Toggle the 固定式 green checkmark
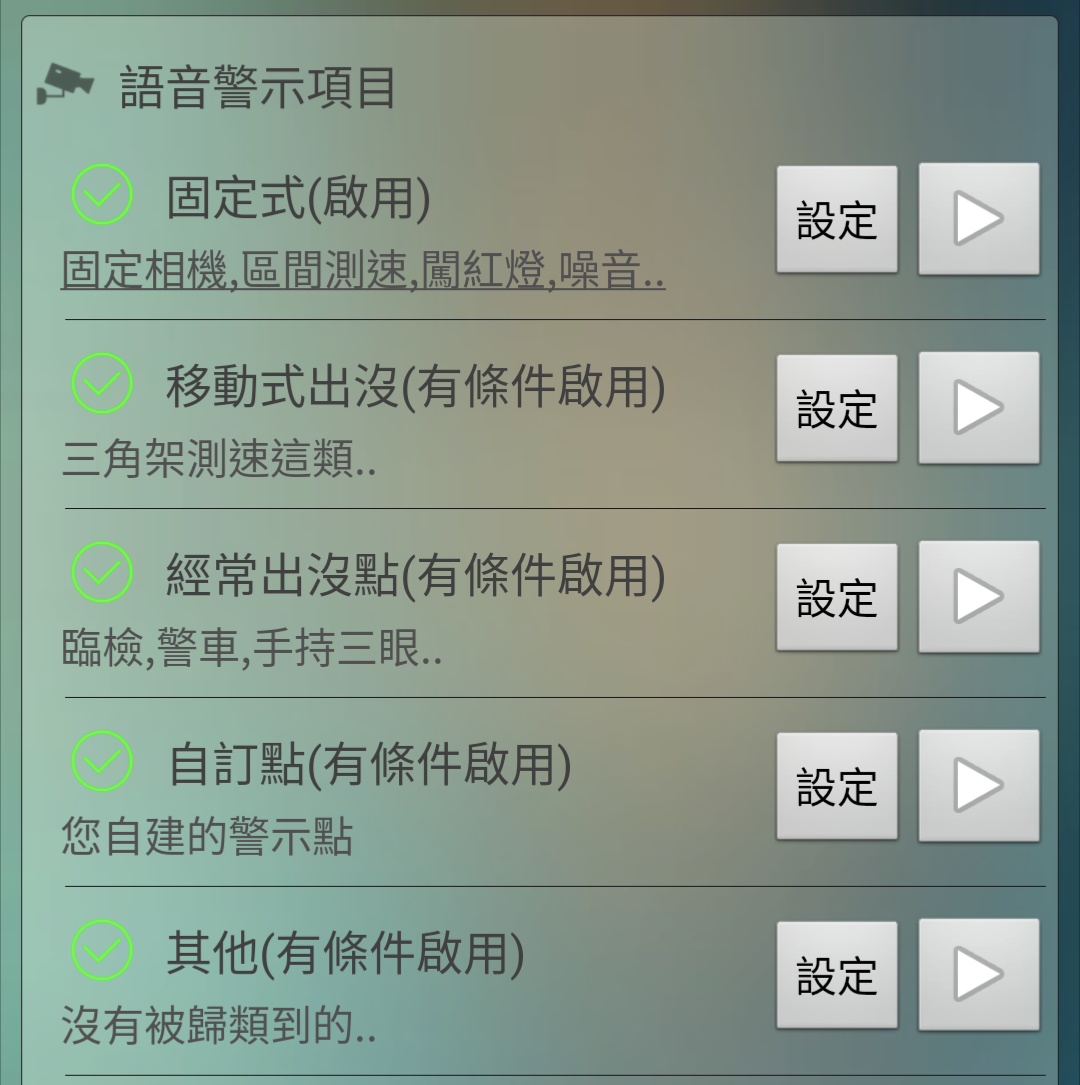The width and height of the screenshot is (1080, 1085). (x=102, y=195)
